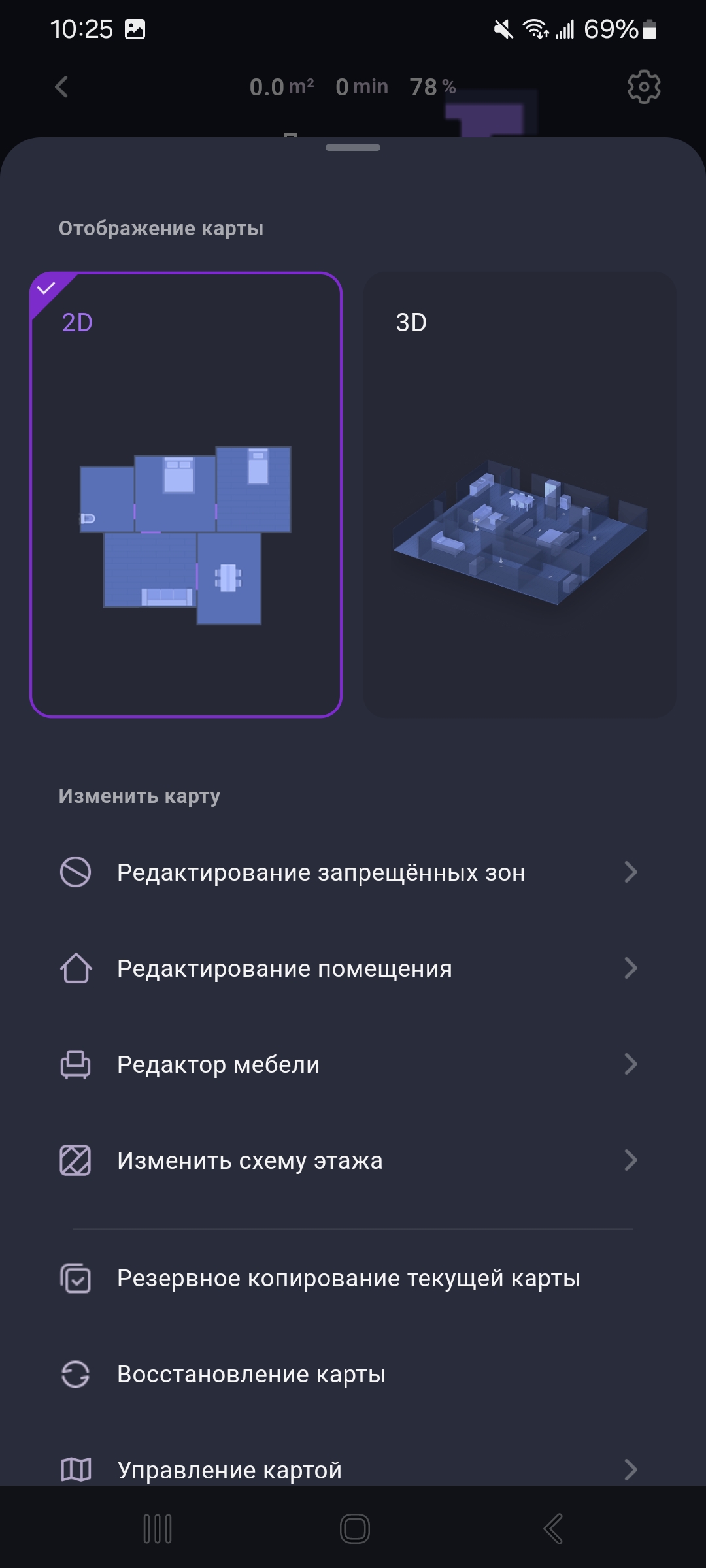Open Редактирование помещения
The height and width of the screenshot is (1568, 706).
pos(350,968)
